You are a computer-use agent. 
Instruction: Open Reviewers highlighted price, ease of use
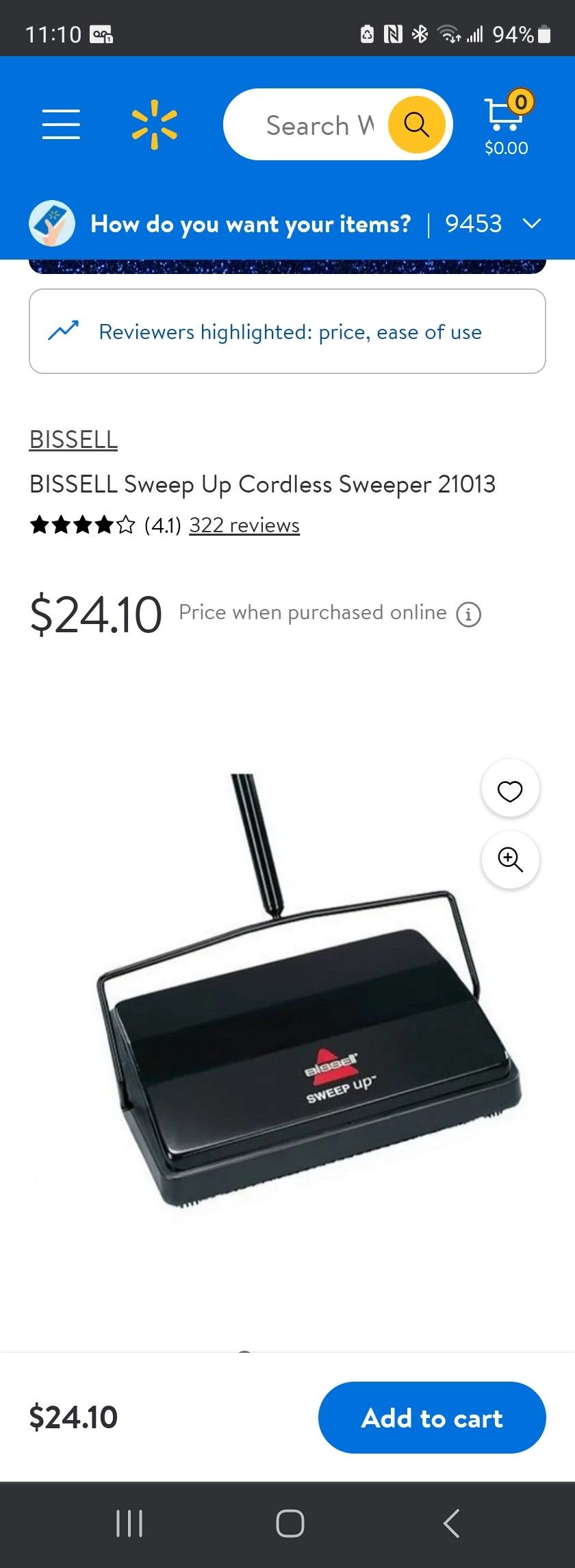[x=287, y=332]
